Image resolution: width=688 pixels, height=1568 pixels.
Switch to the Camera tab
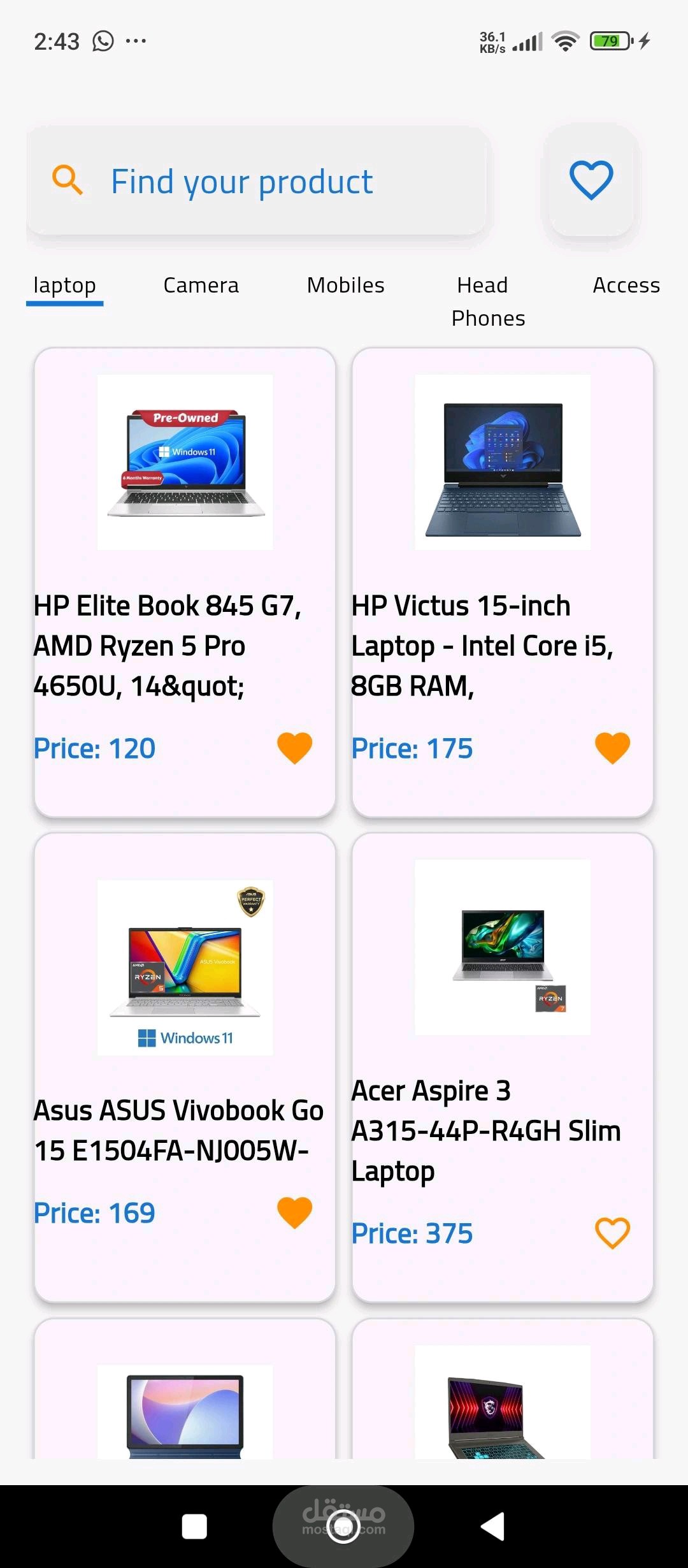pos(201,286)
